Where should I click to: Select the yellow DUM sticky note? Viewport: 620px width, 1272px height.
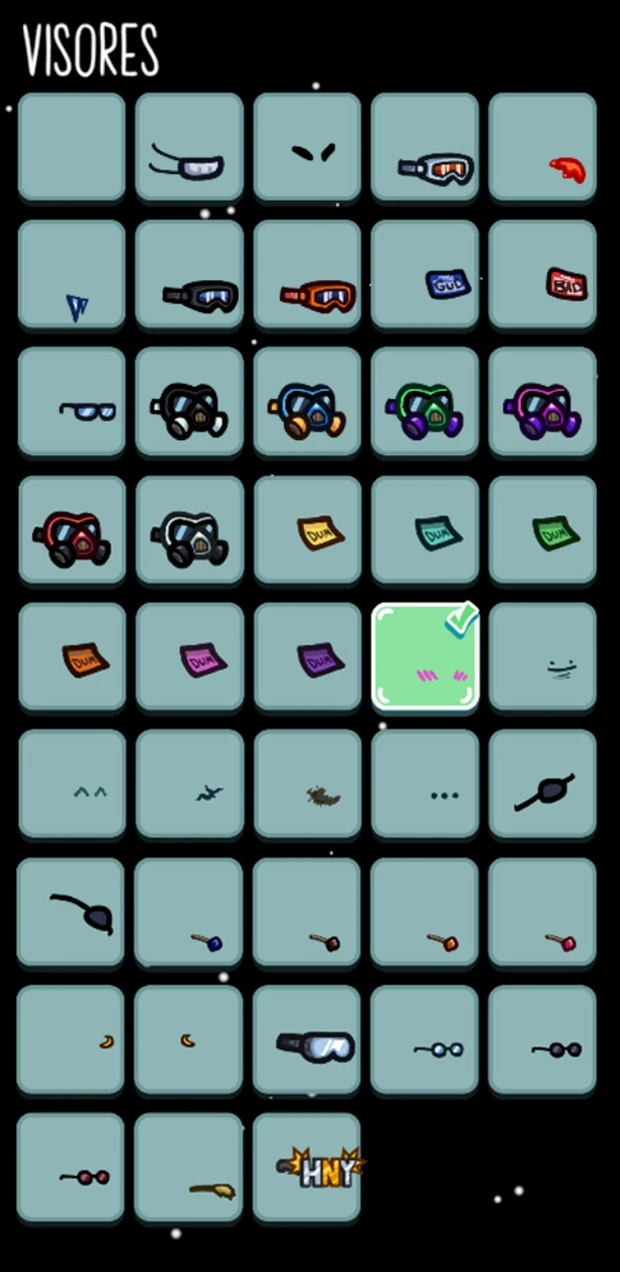(x=307, y=531)
